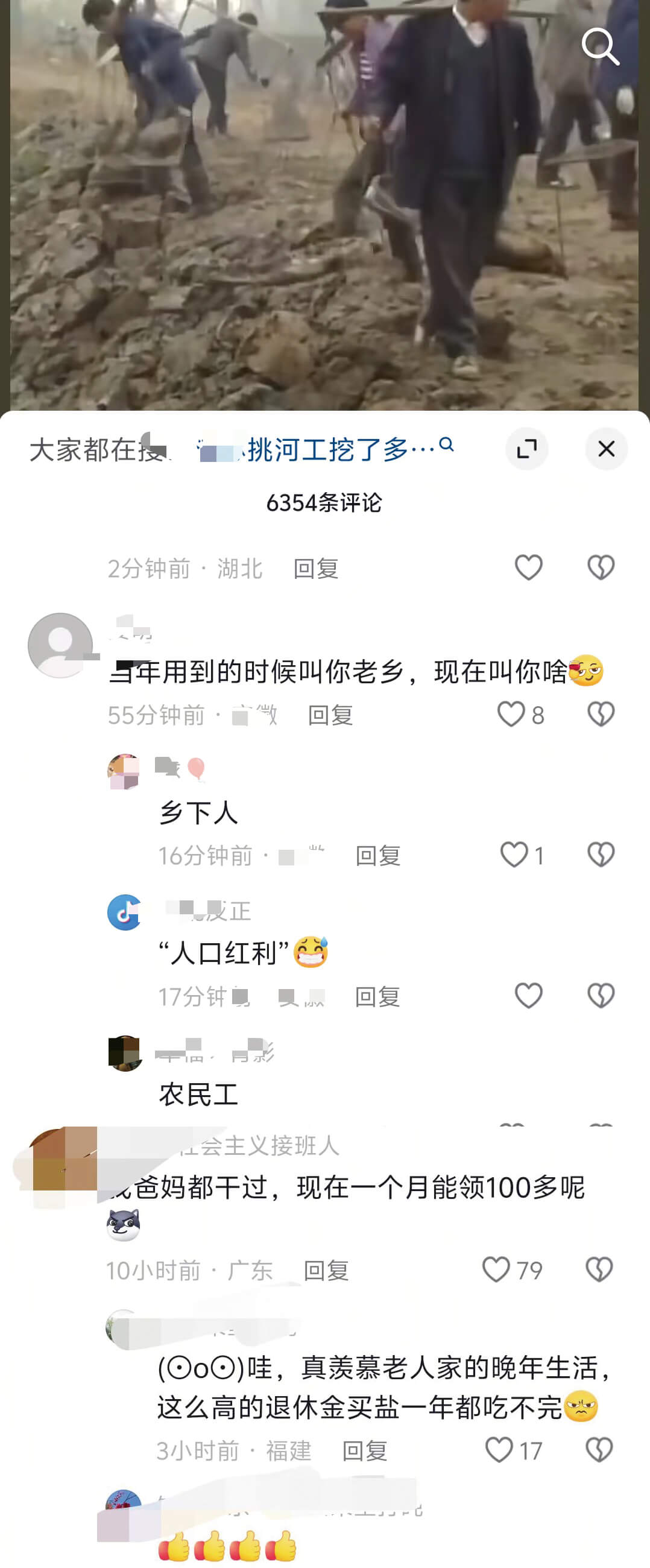Reply to the 10小时前 广东 comment
Image resolution: width=650 pixels, height=1568 pixels.
(326, 1271)
